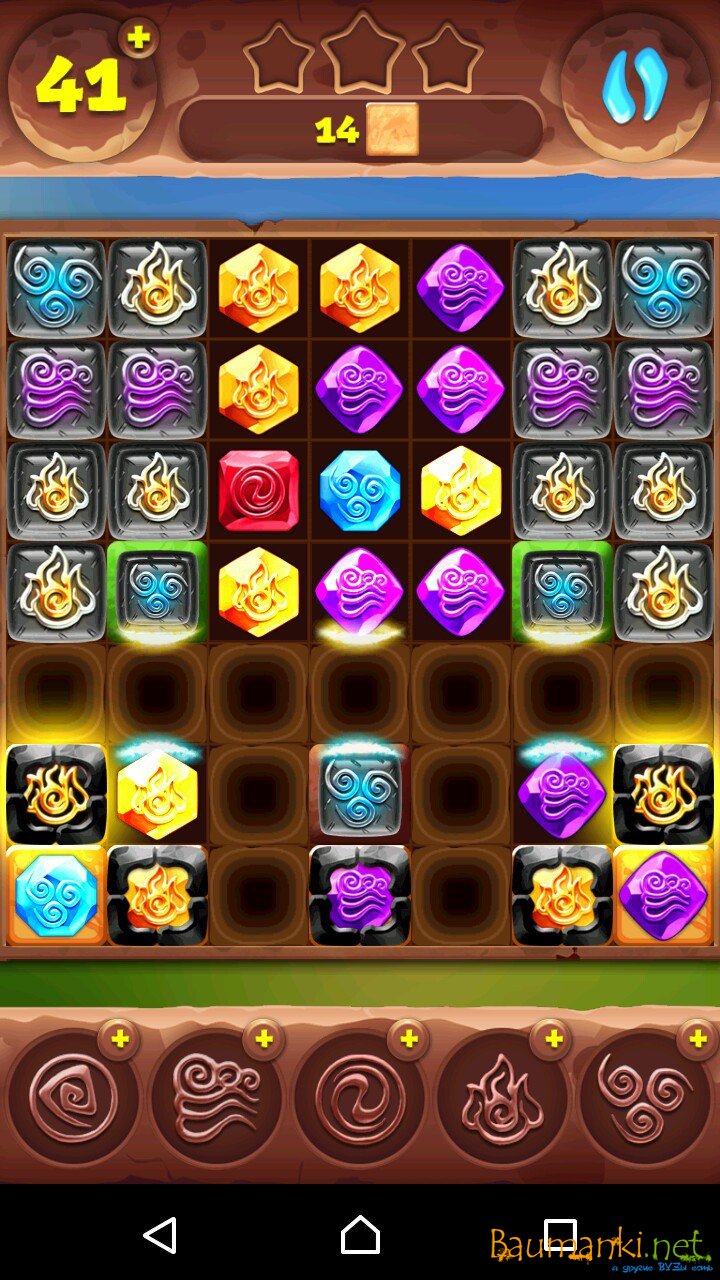
Task: Activate the fire flame booster
Action: pos(503,1097)
